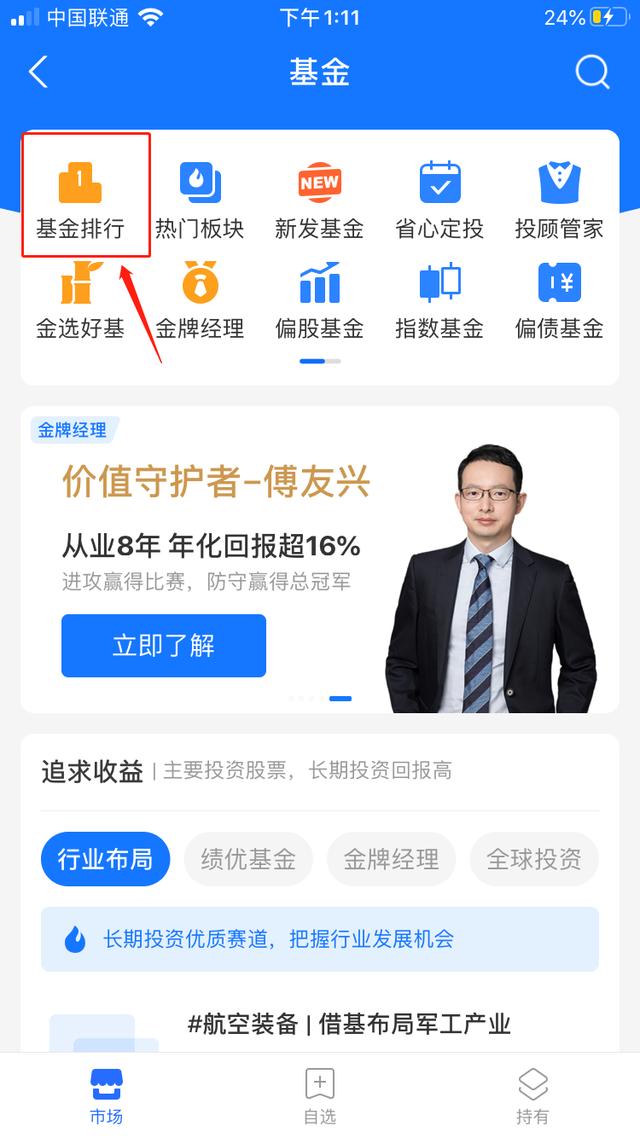Image resolution: width=640 pixels, height=1138 pixels.
Task: Switch to the 持有 tab
Action: [532, 1095]
